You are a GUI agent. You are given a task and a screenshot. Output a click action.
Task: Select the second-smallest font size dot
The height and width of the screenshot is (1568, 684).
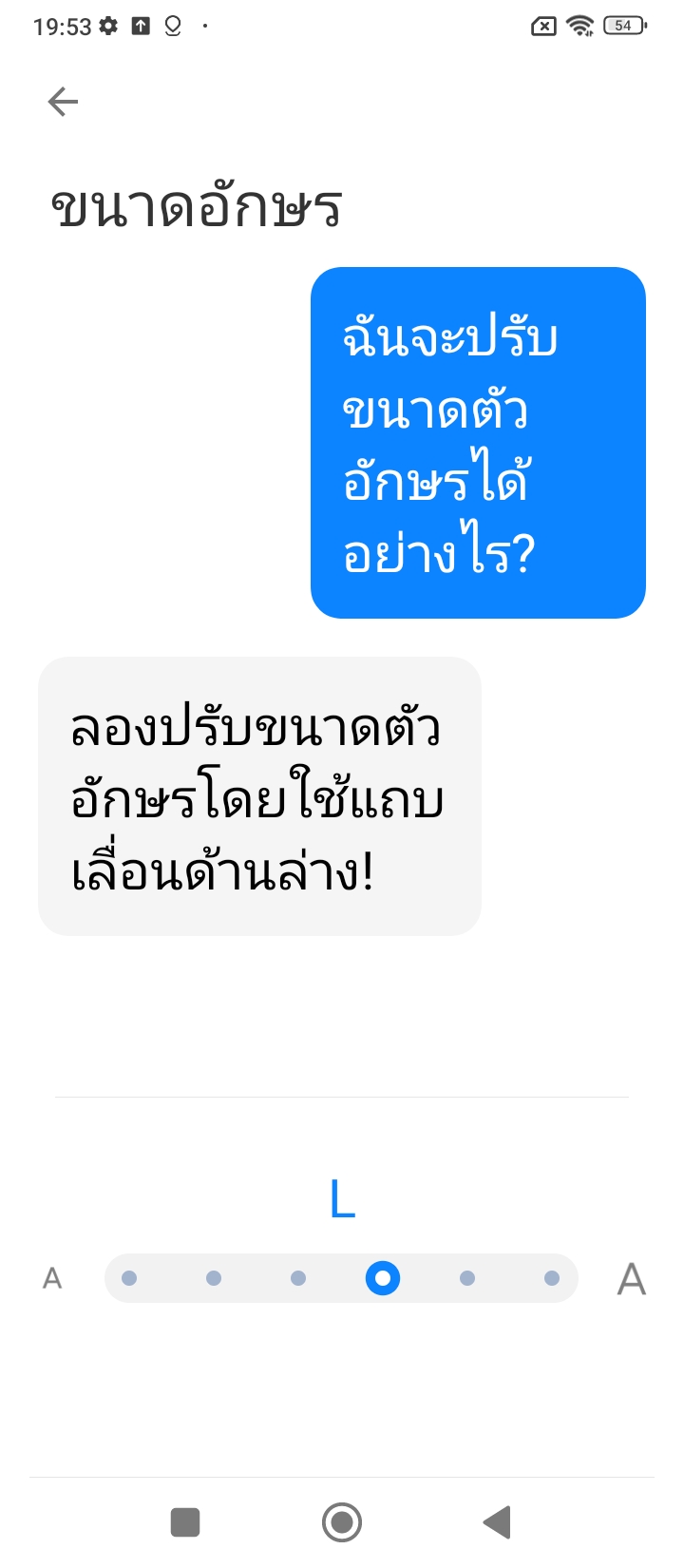(x=214, y=1278)
